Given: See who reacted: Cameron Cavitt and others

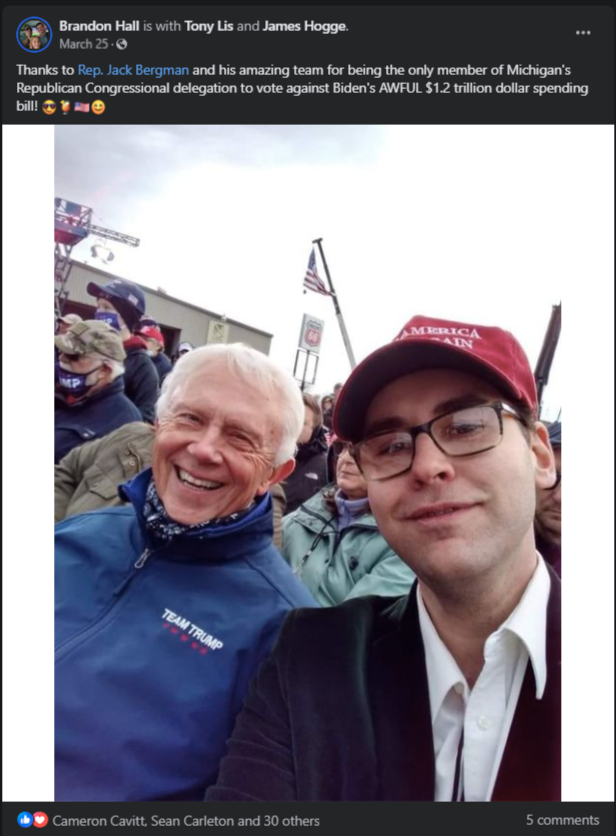Looking at the screenshot, I should tap(185, 820).
